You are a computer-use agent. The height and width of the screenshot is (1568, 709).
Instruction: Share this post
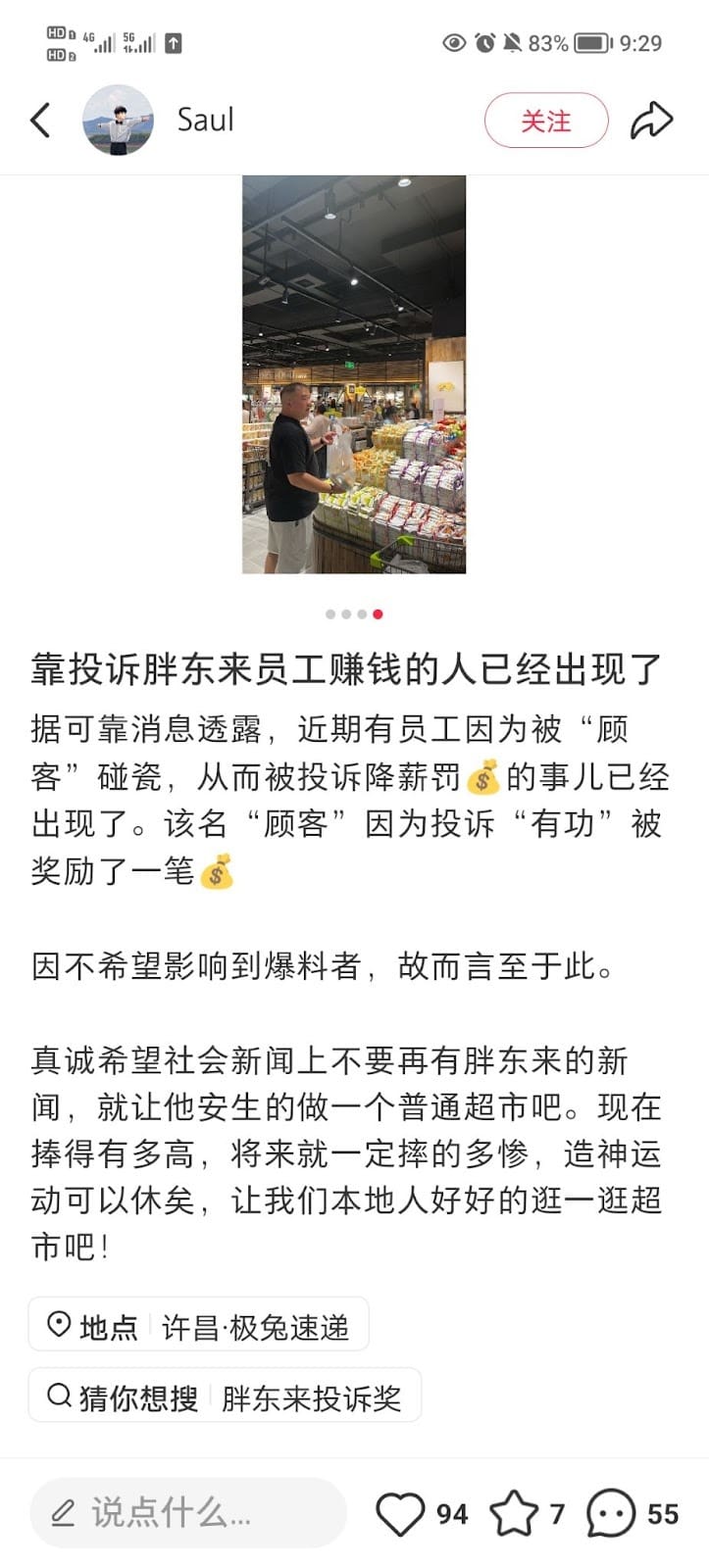tap(651, 121)
